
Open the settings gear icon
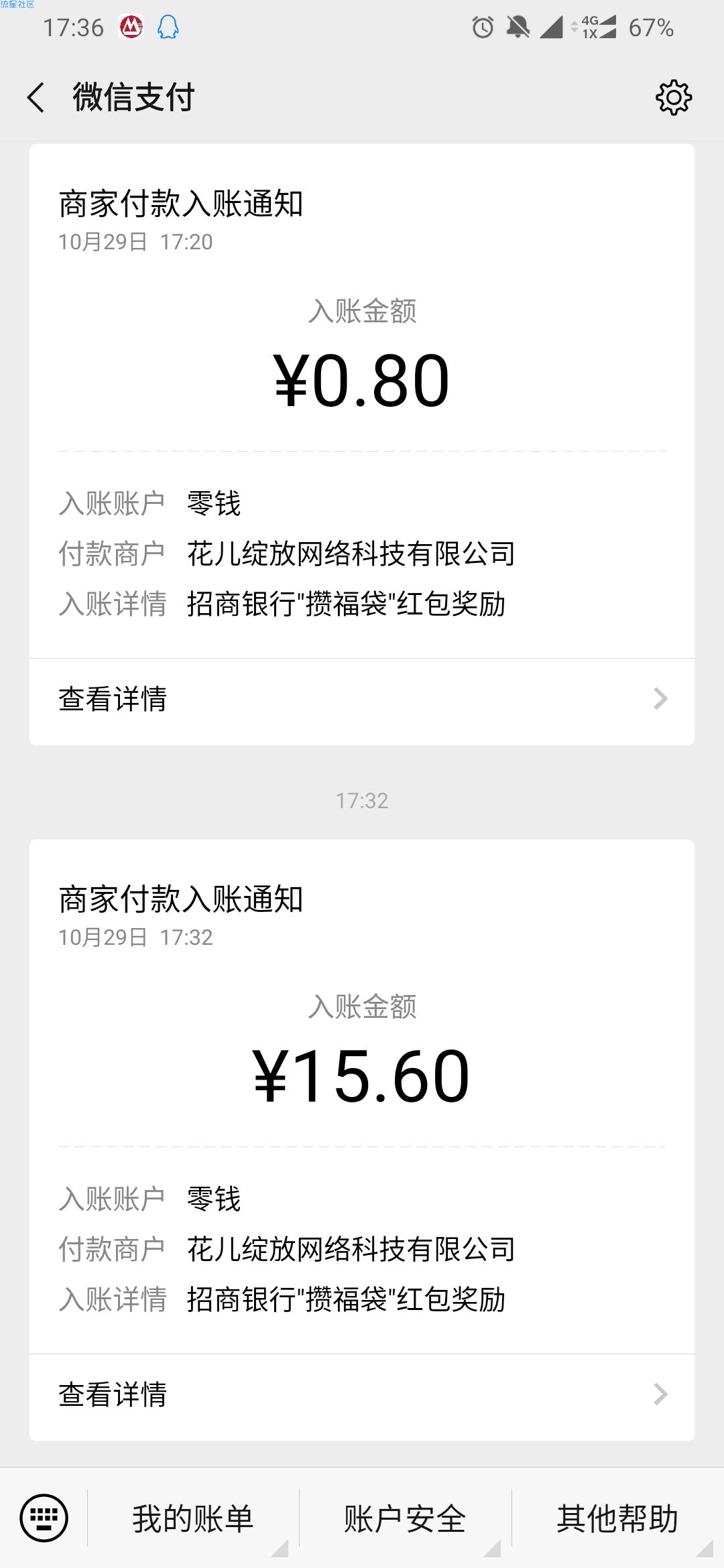(673, 98)
